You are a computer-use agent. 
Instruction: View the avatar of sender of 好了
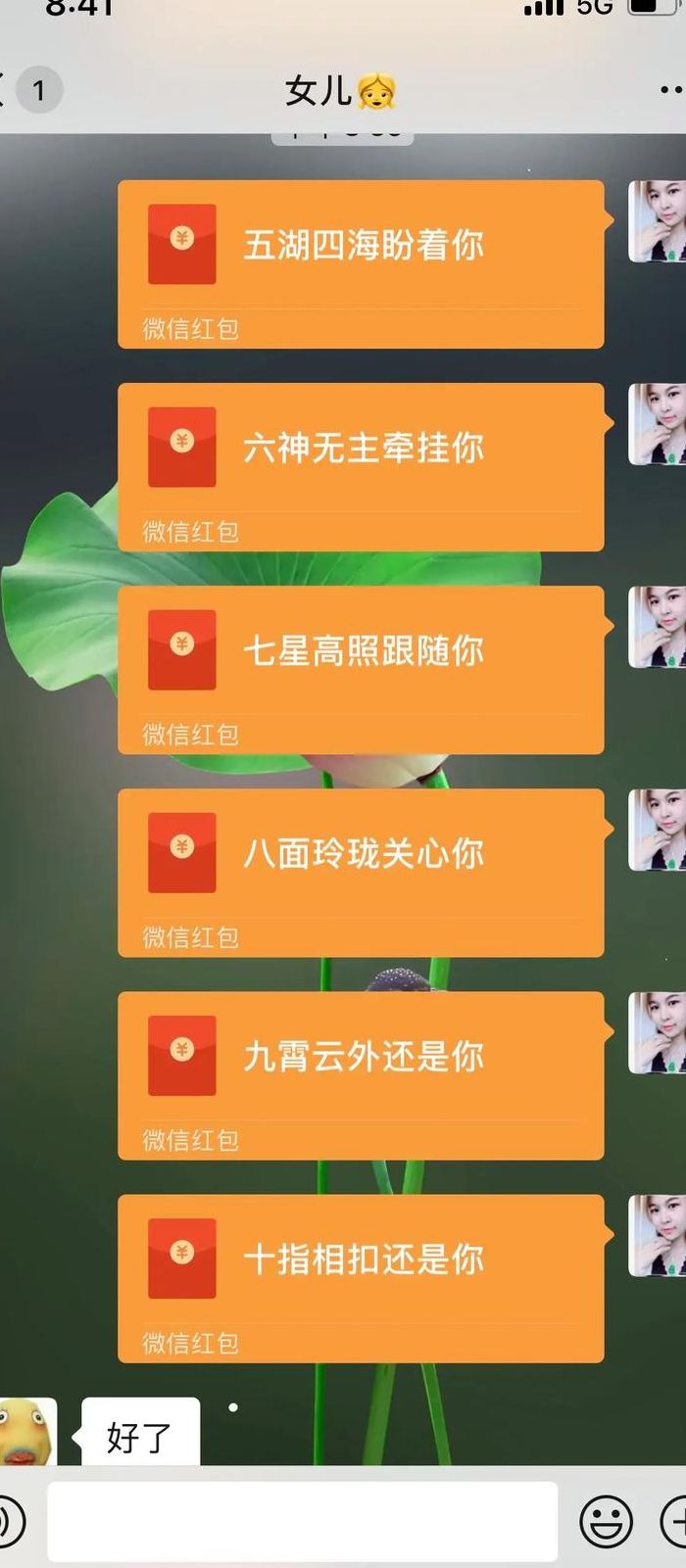(x=26, y=1432)
